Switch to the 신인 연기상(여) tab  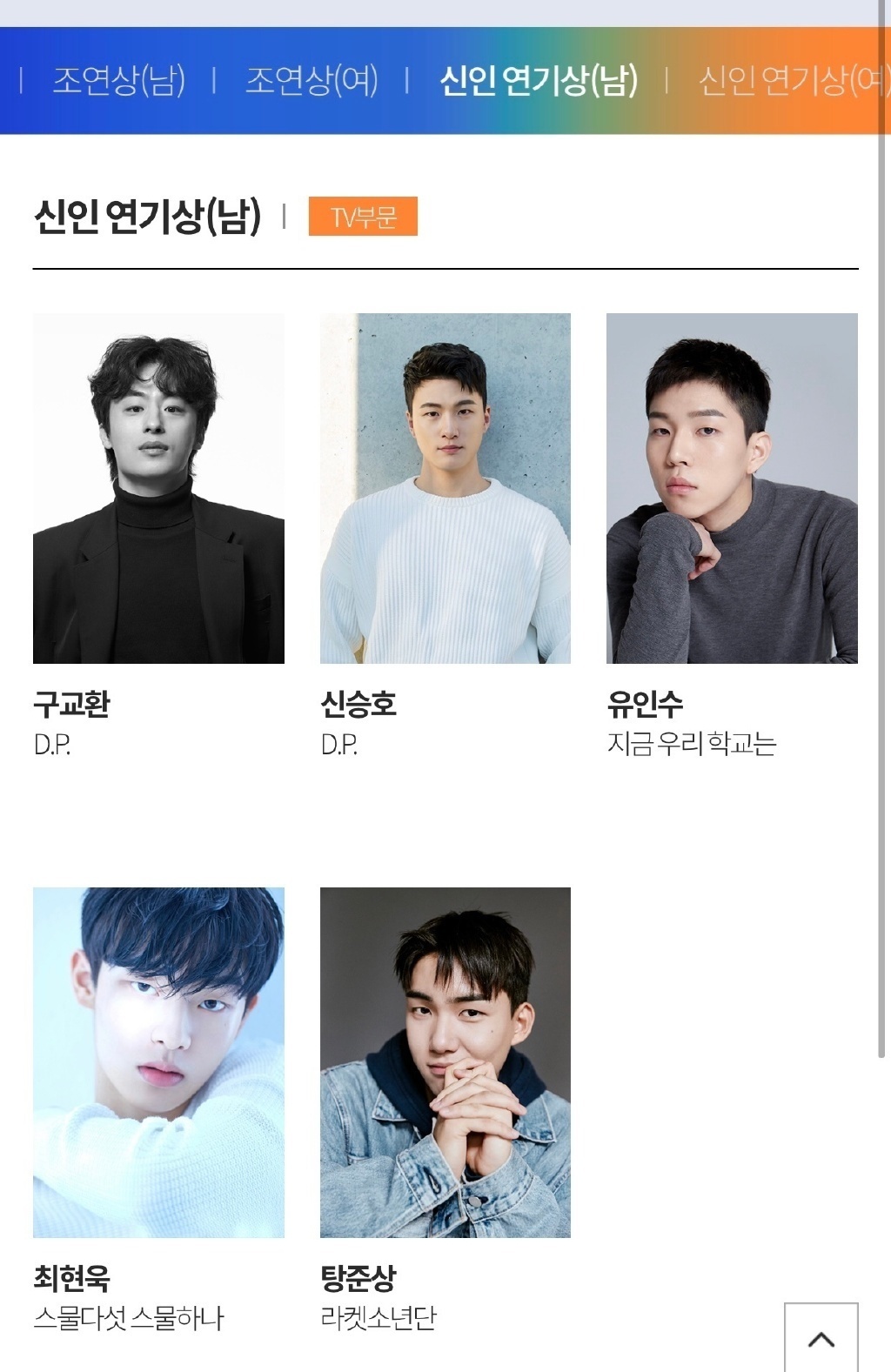(x=794, y=80)
